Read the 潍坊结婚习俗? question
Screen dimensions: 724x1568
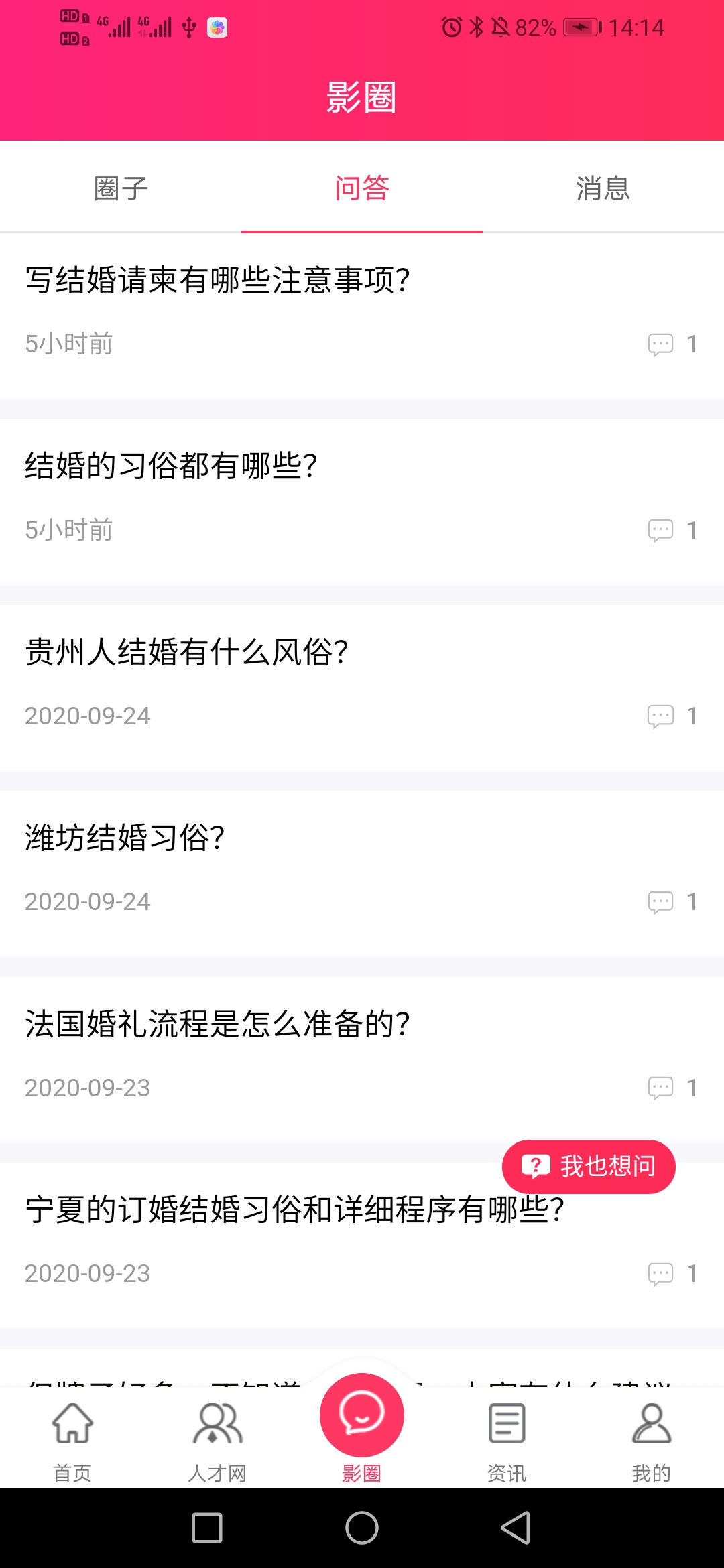click(x=125, y=838)
